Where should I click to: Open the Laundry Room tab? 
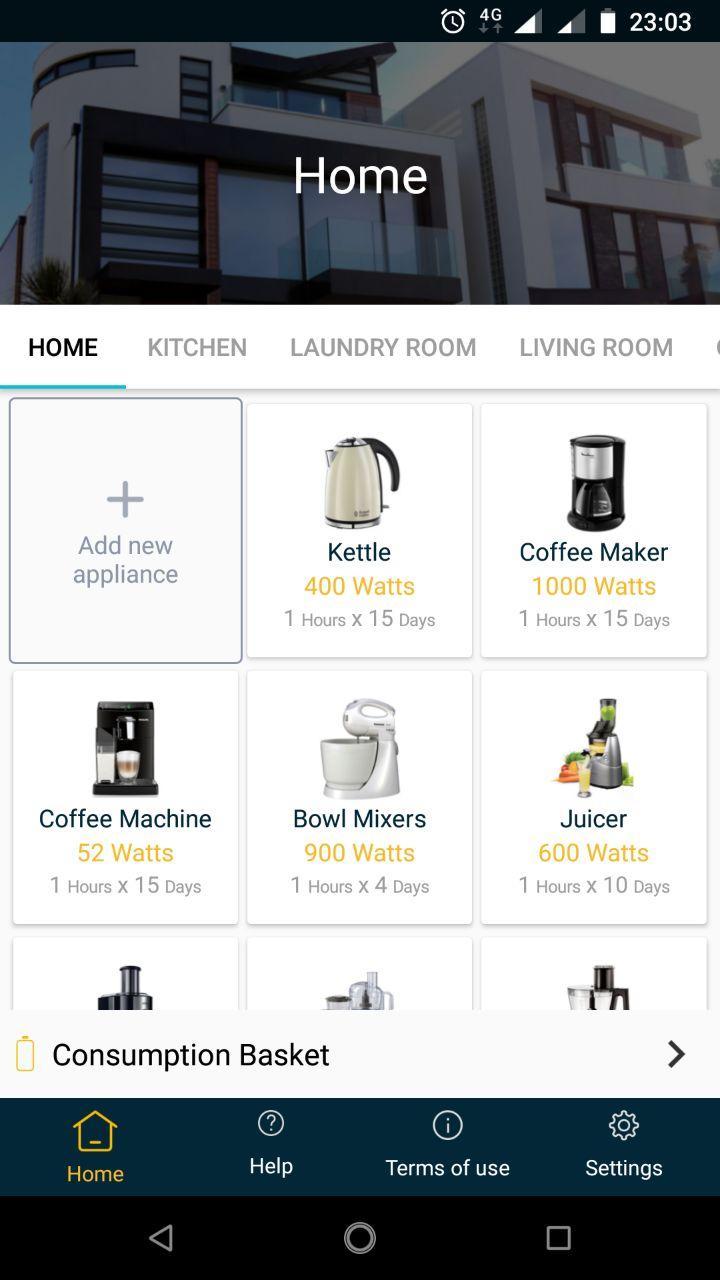tap(383, 347)
